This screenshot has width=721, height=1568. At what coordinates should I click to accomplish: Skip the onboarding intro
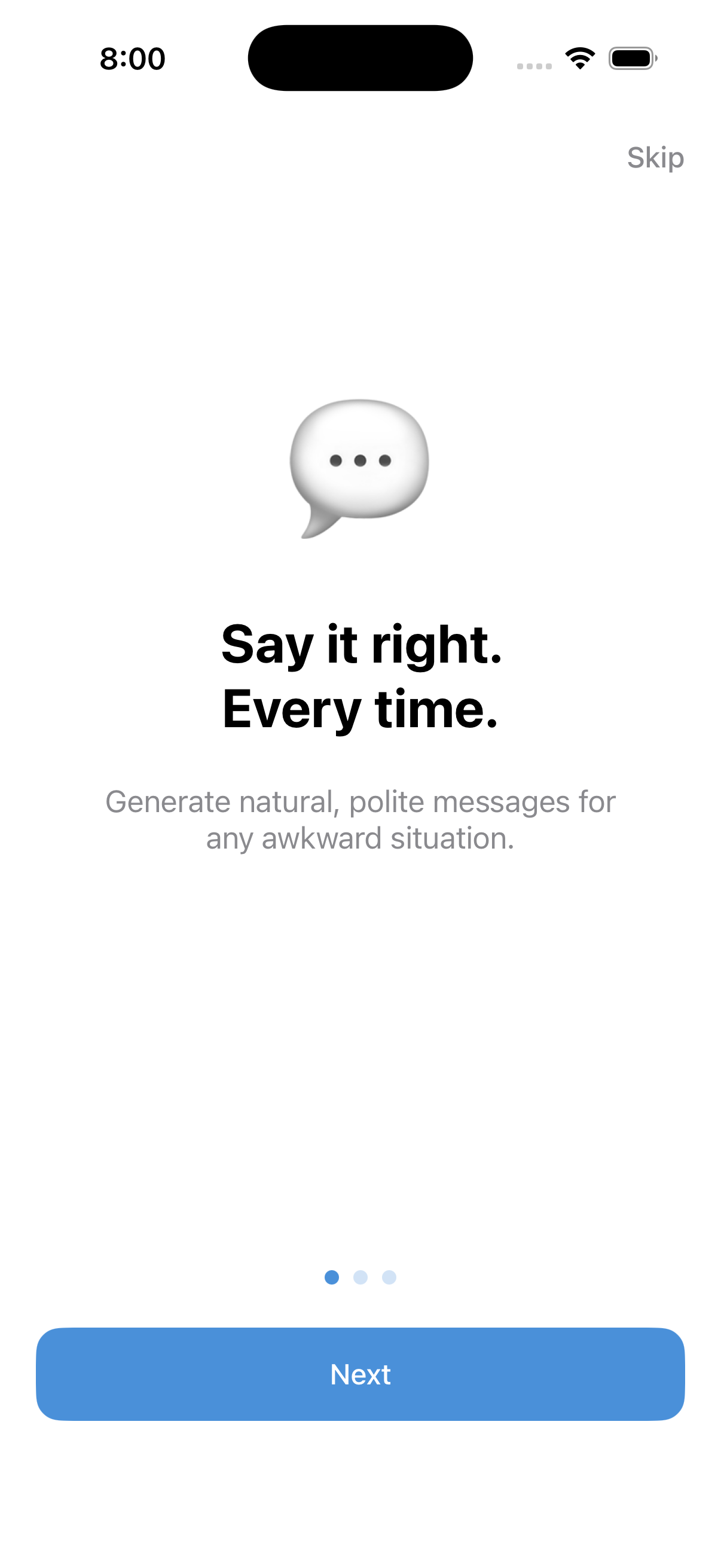point(655,158)
